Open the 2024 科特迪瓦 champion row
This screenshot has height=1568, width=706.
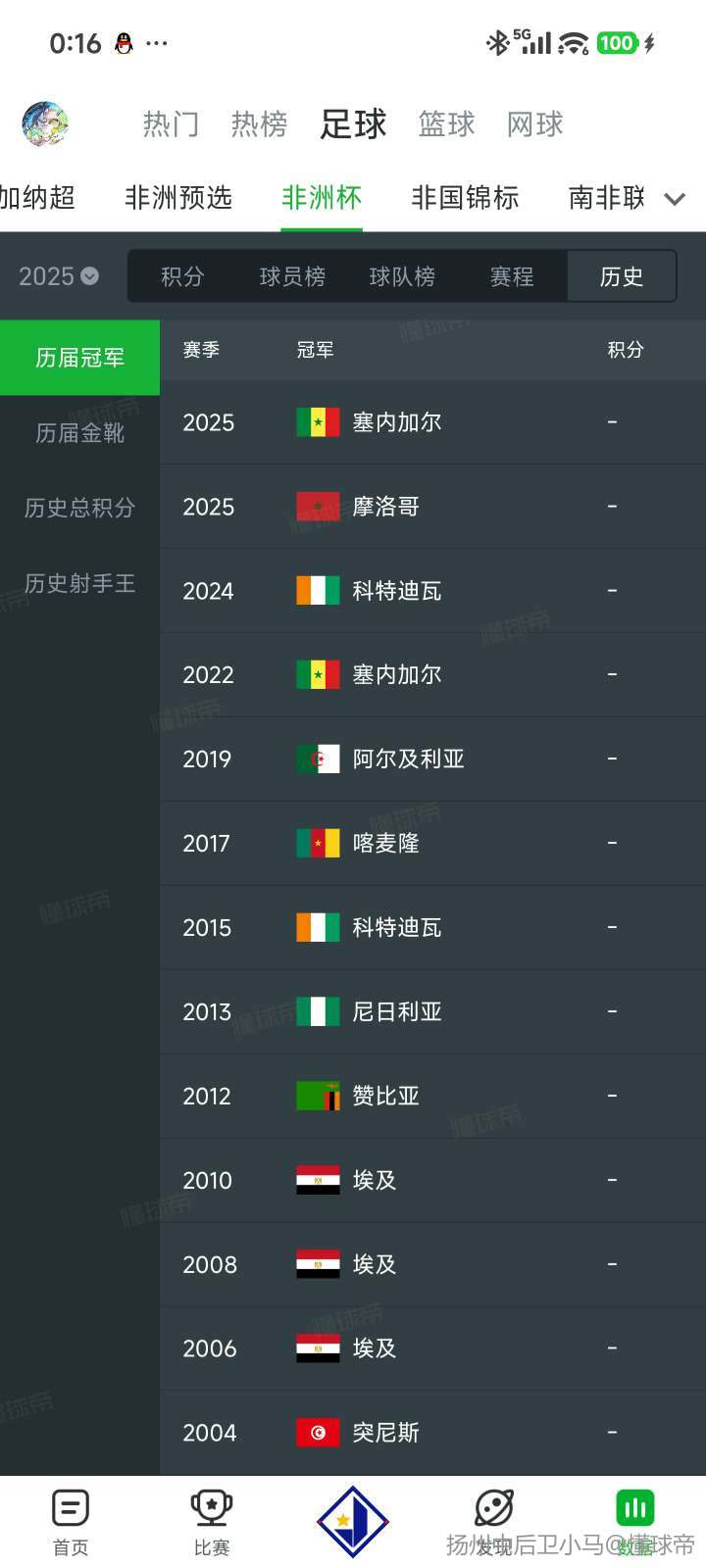pyautogui.click(x=431, y=591)
